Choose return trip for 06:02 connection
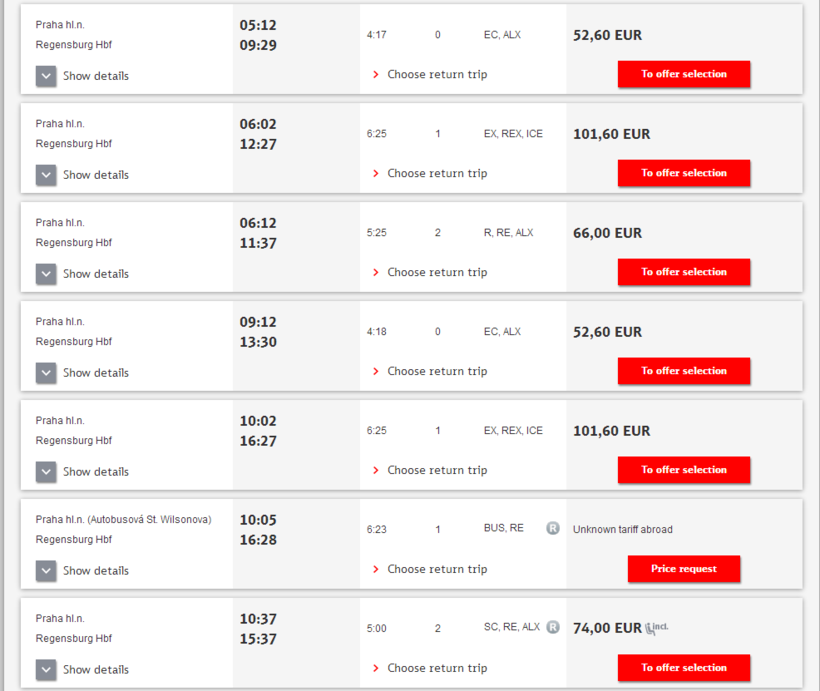The height and width of the screenshot is (691, 820). click(436, 173)
